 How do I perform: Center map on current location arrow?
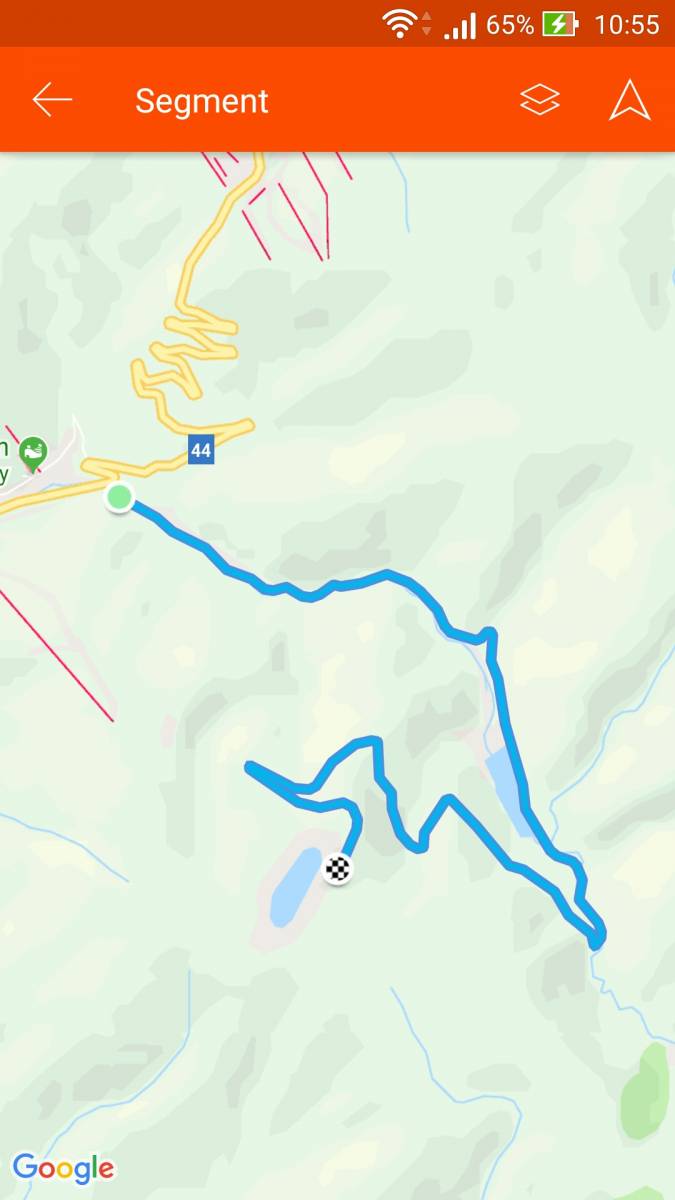click(x=630, y=100)
